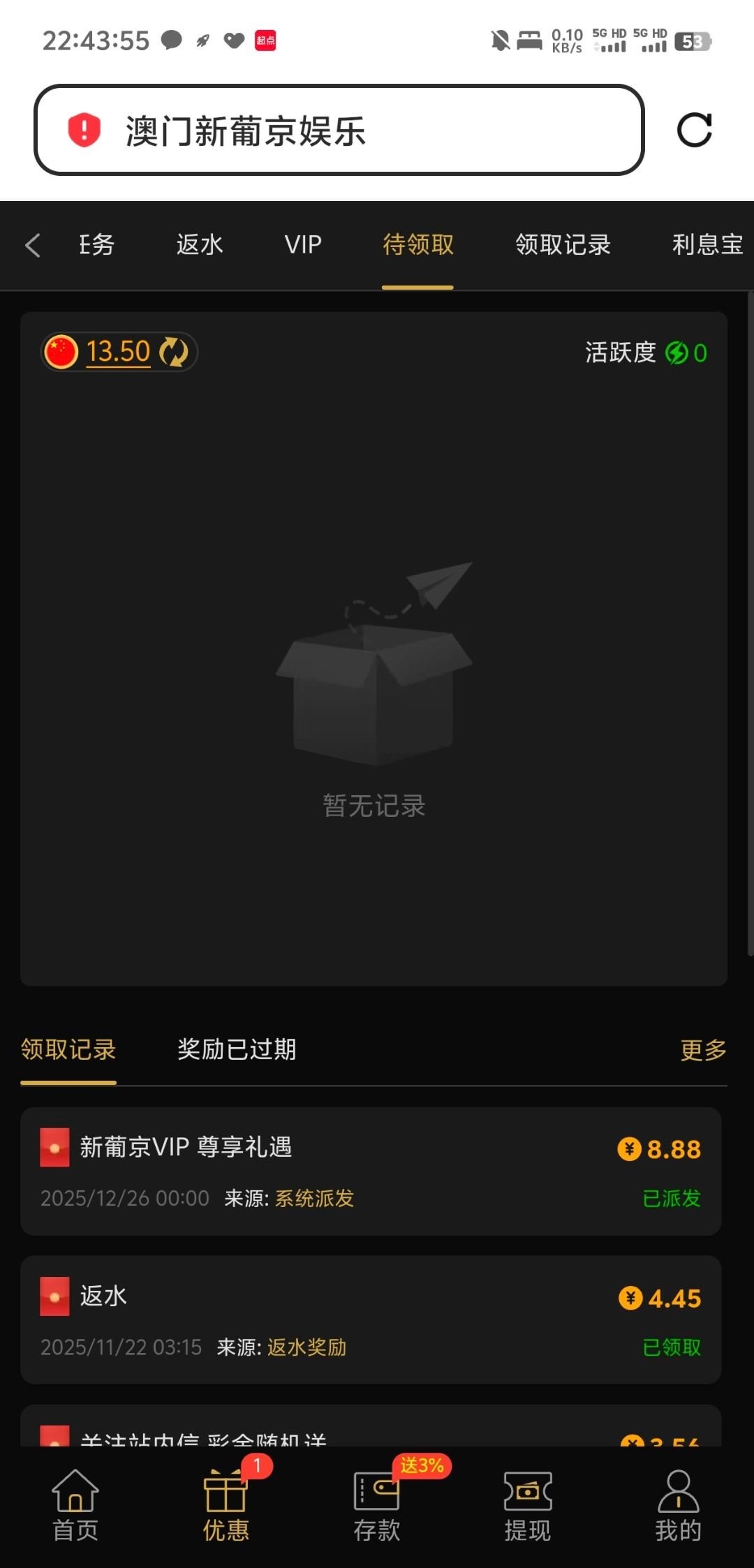Open the 新葡京VIP 尊享礼遇 record
Viewport: 754px width, 1568px height.
point(370,1171)
